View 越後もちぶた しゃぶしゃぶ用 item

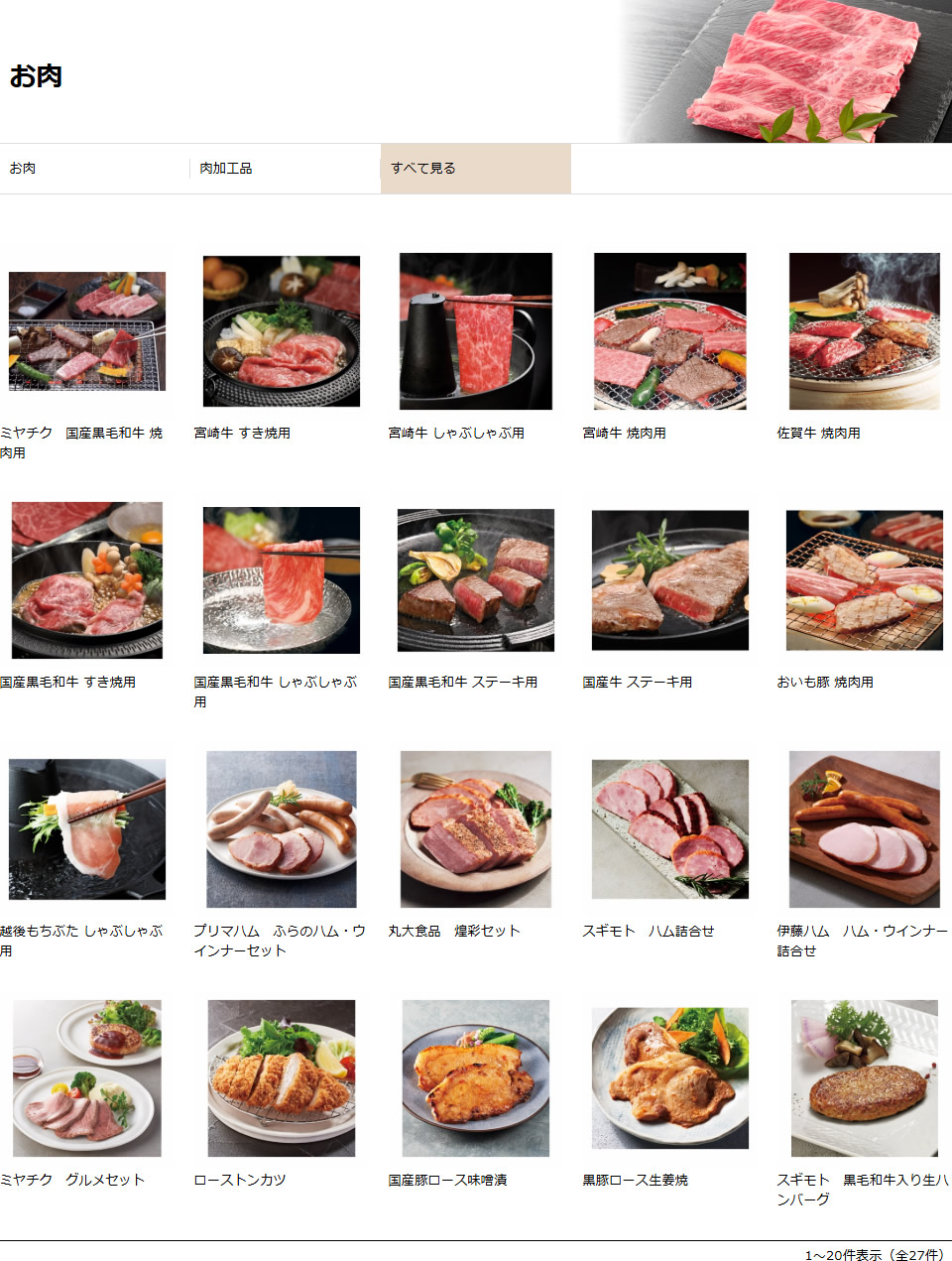tap(87, 829)
